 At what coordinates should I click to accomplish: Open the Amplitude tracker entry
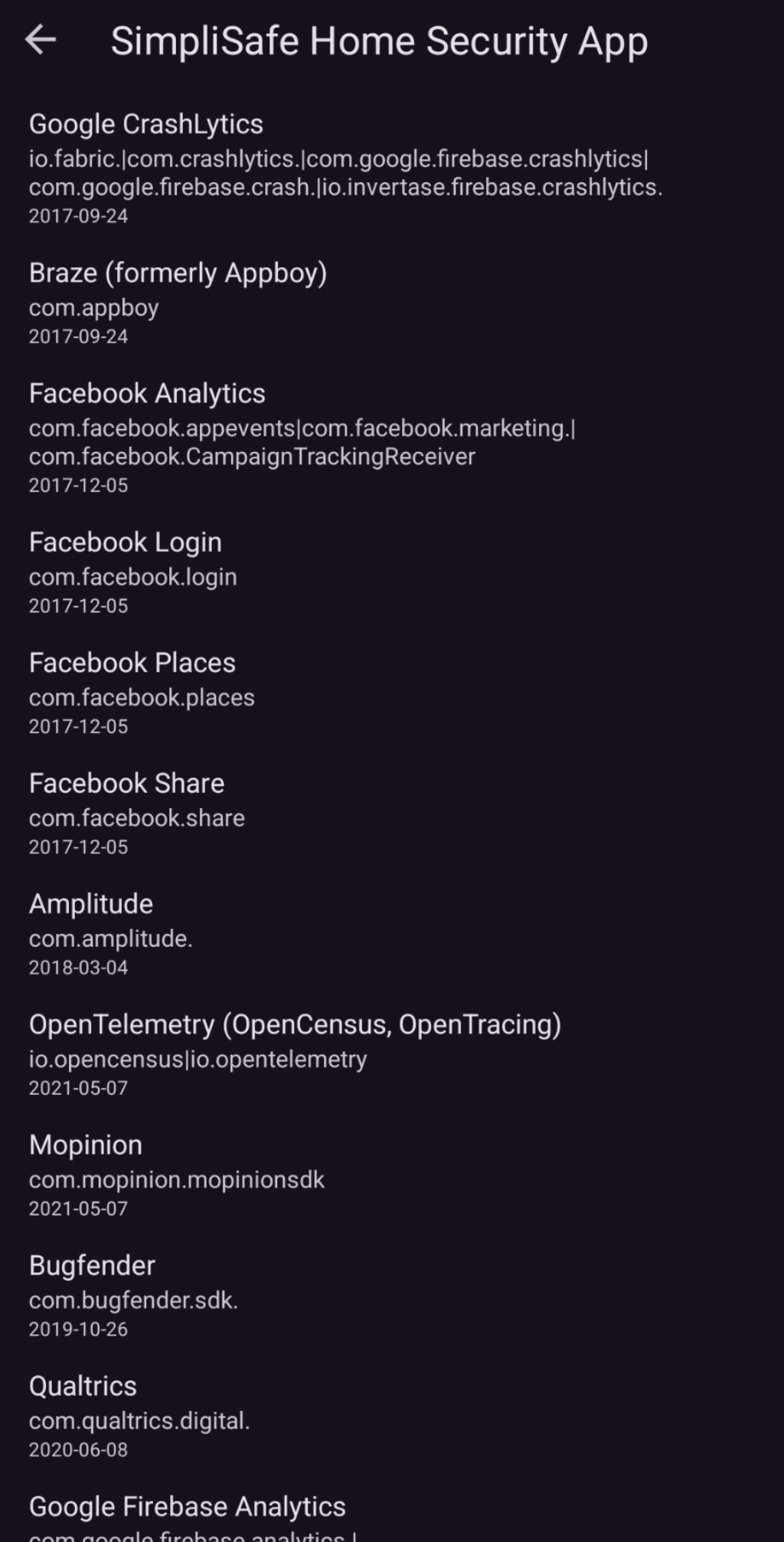111,934
